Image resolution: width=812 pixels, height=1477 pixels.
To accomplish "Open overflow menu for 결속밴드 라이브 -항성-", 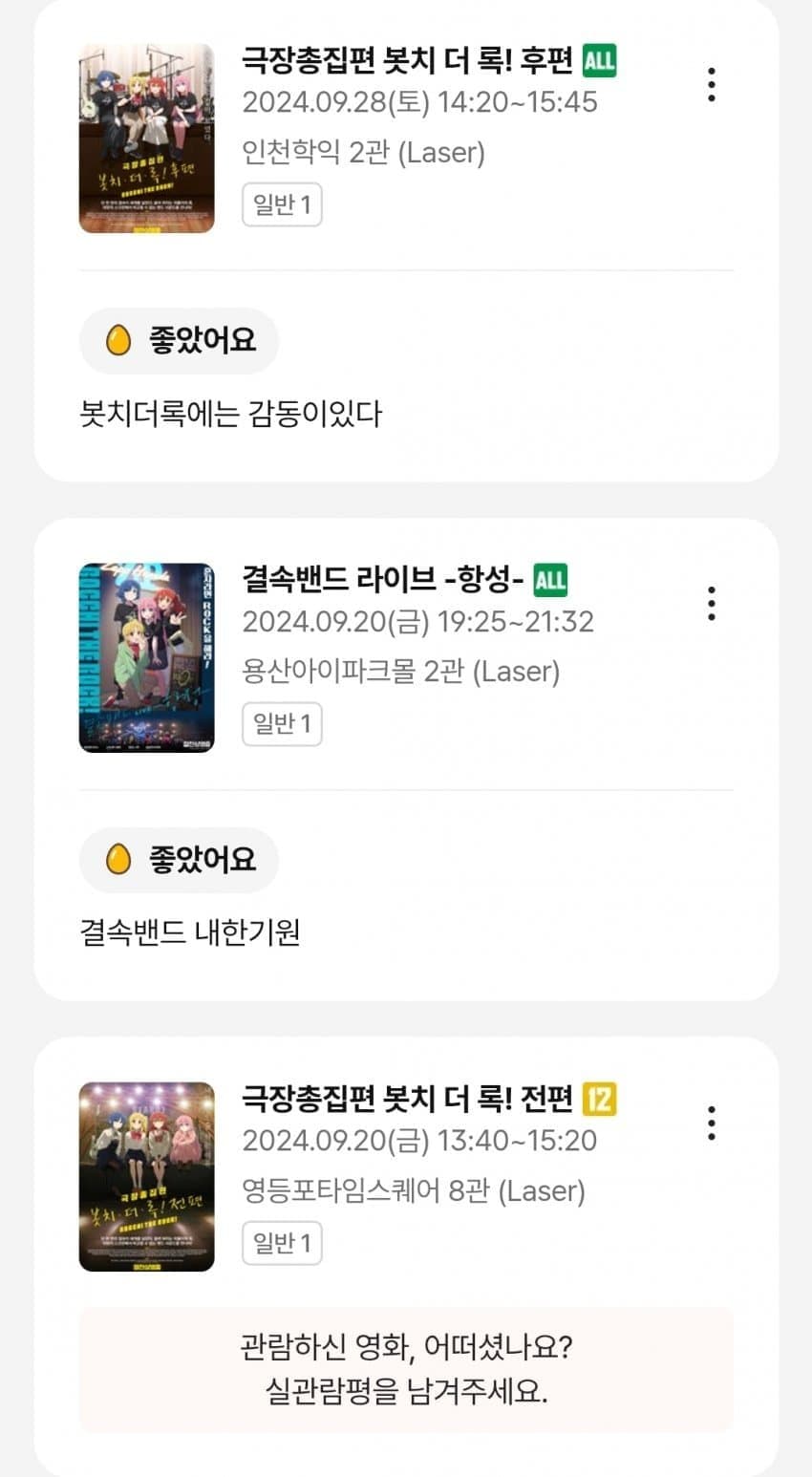I will pyautogui.click(x=712, y=604).
